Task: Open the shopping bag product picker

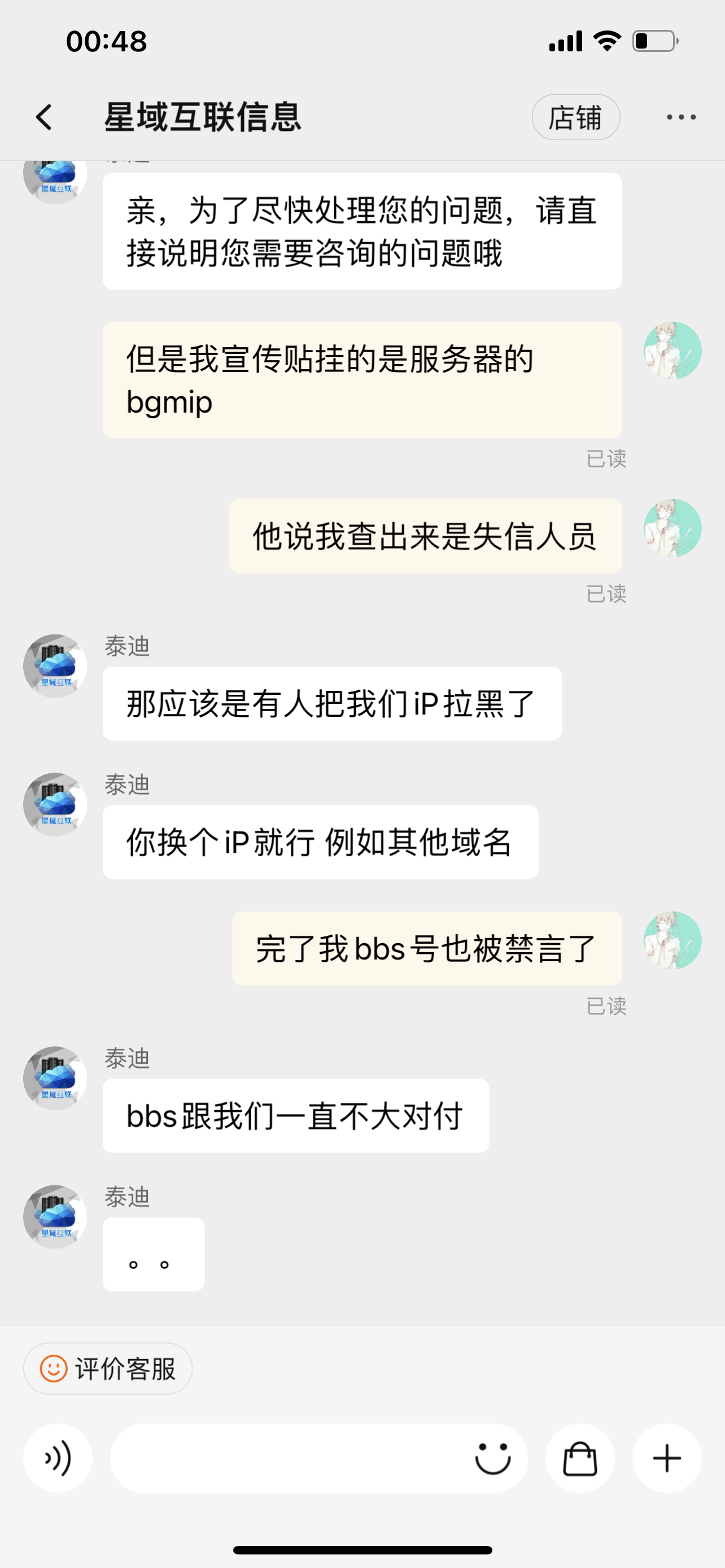Action: (x=579, y=1458)
